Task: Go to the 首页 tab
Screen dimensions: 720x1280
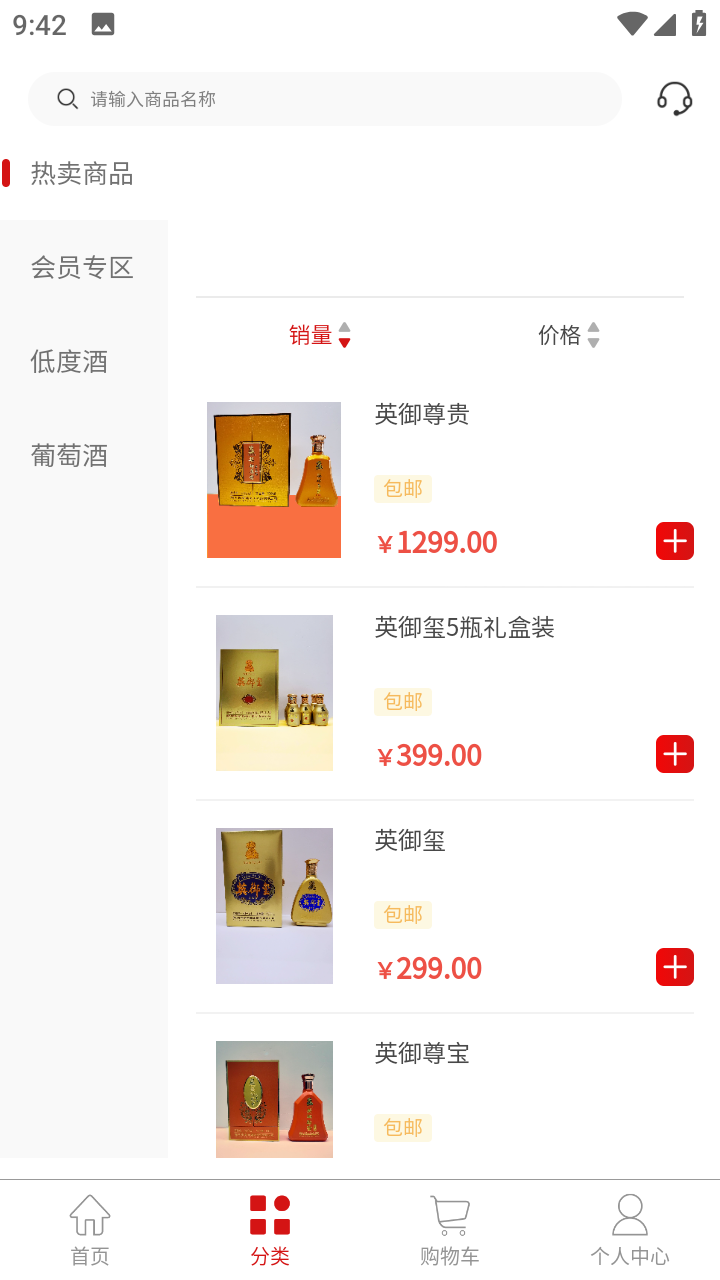Action: click(x=90, y=1230)
